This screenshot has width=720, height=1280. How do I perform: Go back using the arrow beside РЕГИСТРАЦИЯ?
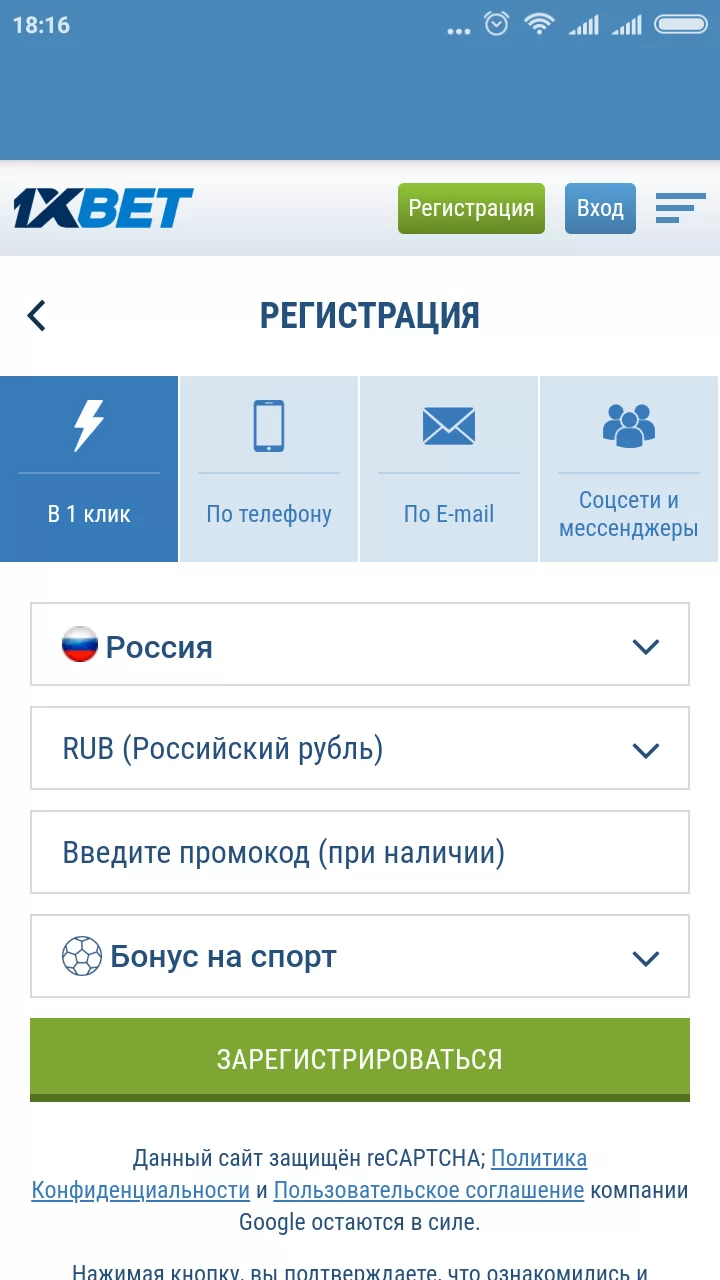(x=37, y=316)
